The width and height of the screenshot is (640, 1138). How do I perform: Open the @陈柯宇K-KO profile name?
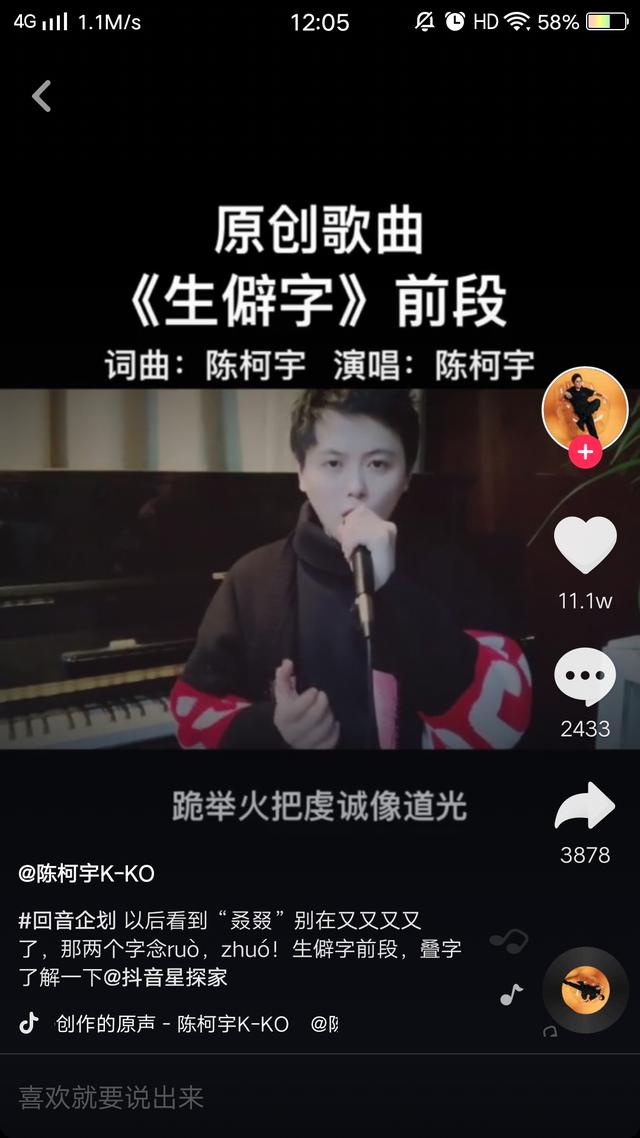(x=87, y=873)
